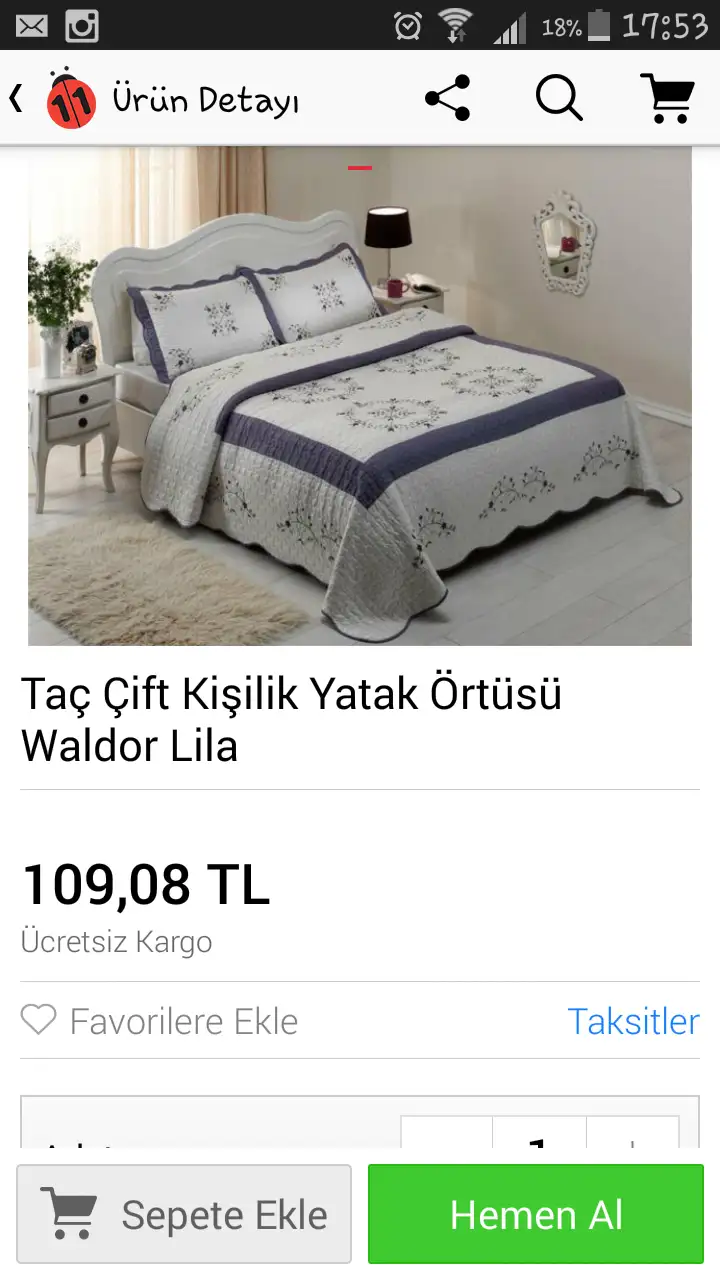
Task: Open the shopping cart
Action: 667,98
